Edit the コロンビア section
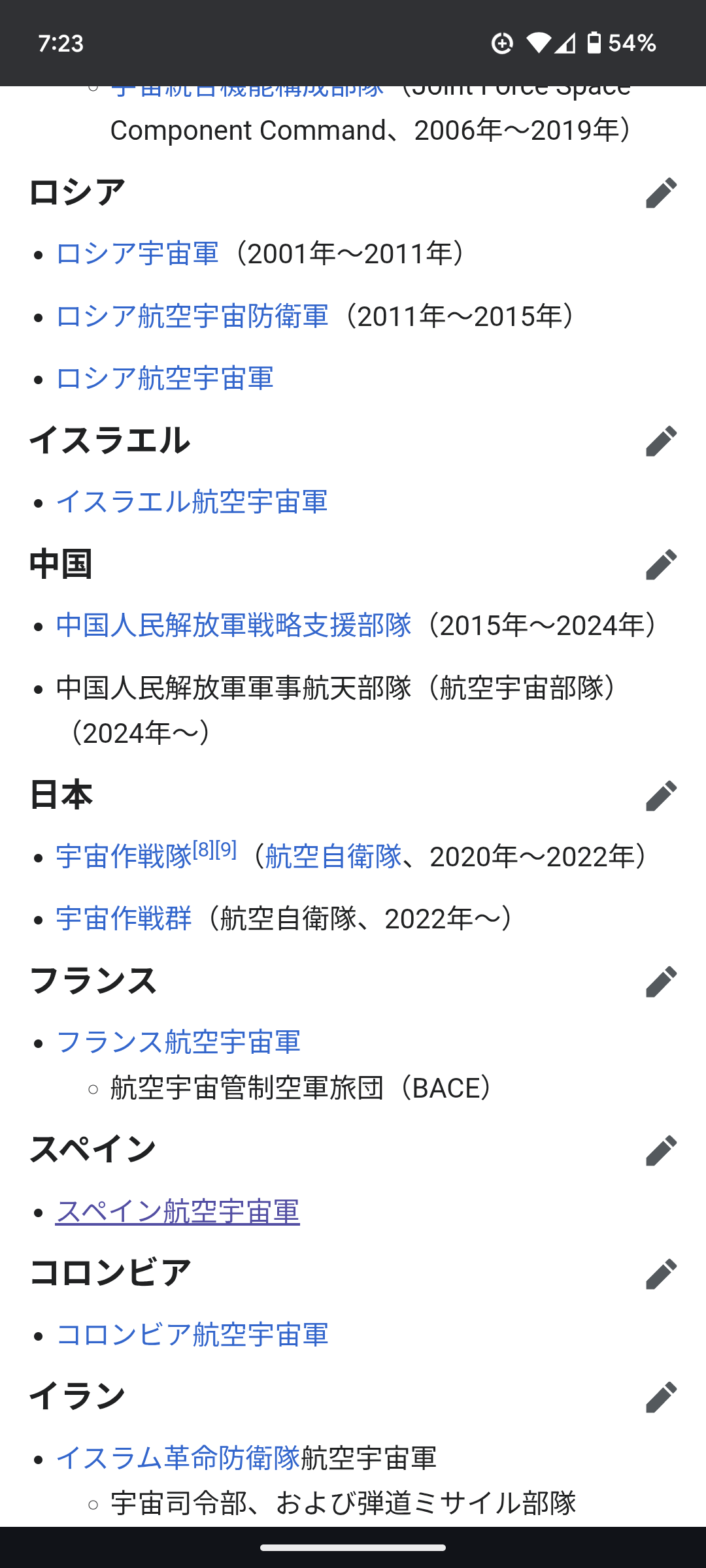The image size is (706, 1568). point(661,1273)
